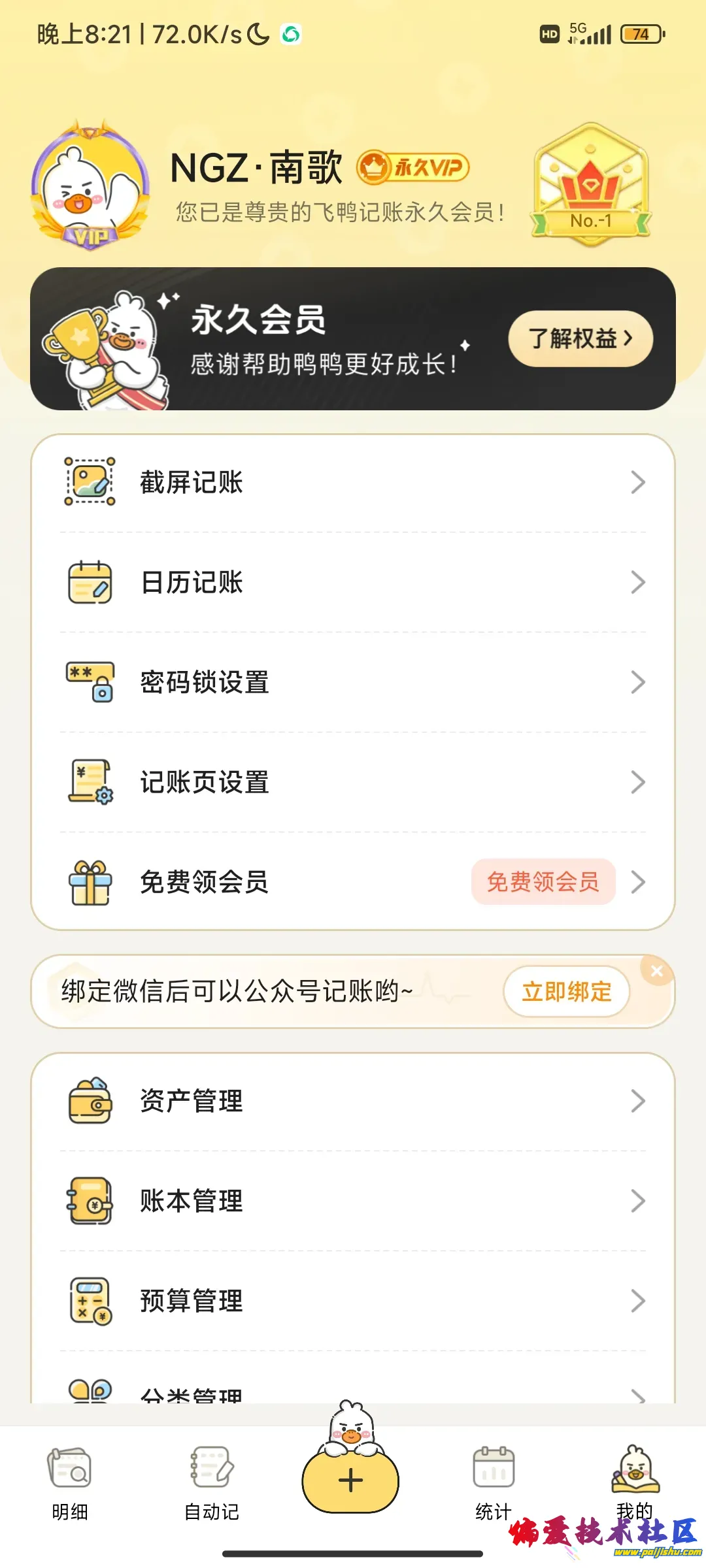Screen dimensions: 706x1568
Task: Go to 密码锁设置
Action: coord(353,682)
